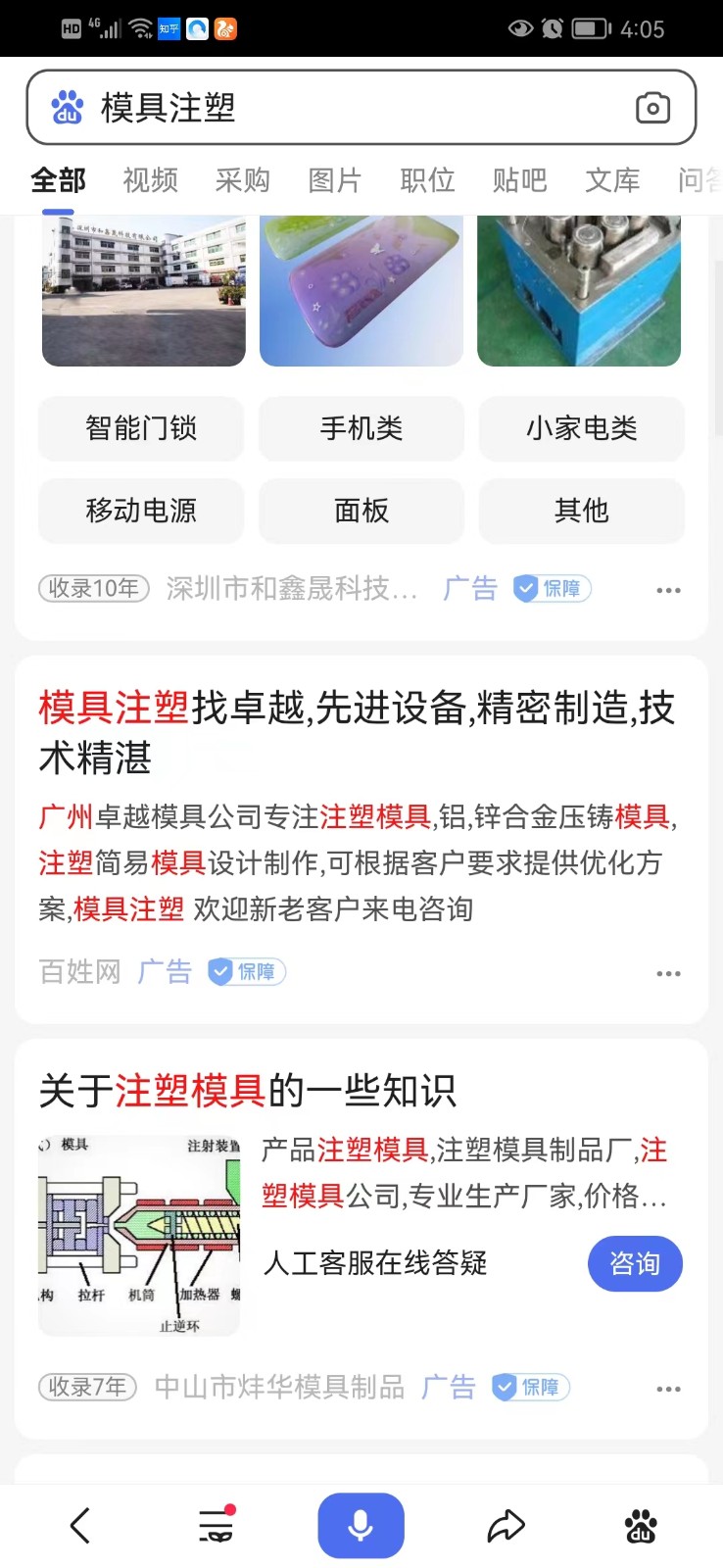723x1568 pixels.
Task: Open the ellipsis menu beside 广告 for 百姓网
Action: click(x=669, y=972)
